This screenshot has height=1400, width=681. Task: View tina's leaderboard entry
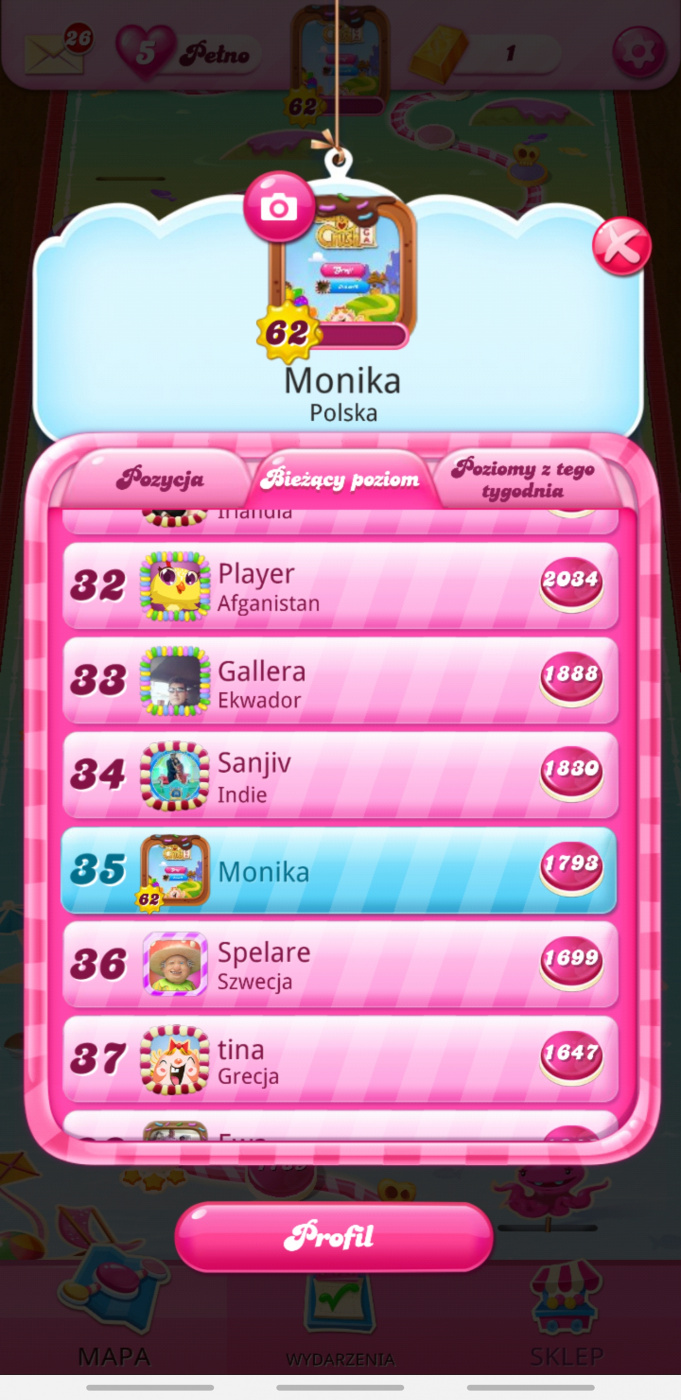coord(340,1060)
